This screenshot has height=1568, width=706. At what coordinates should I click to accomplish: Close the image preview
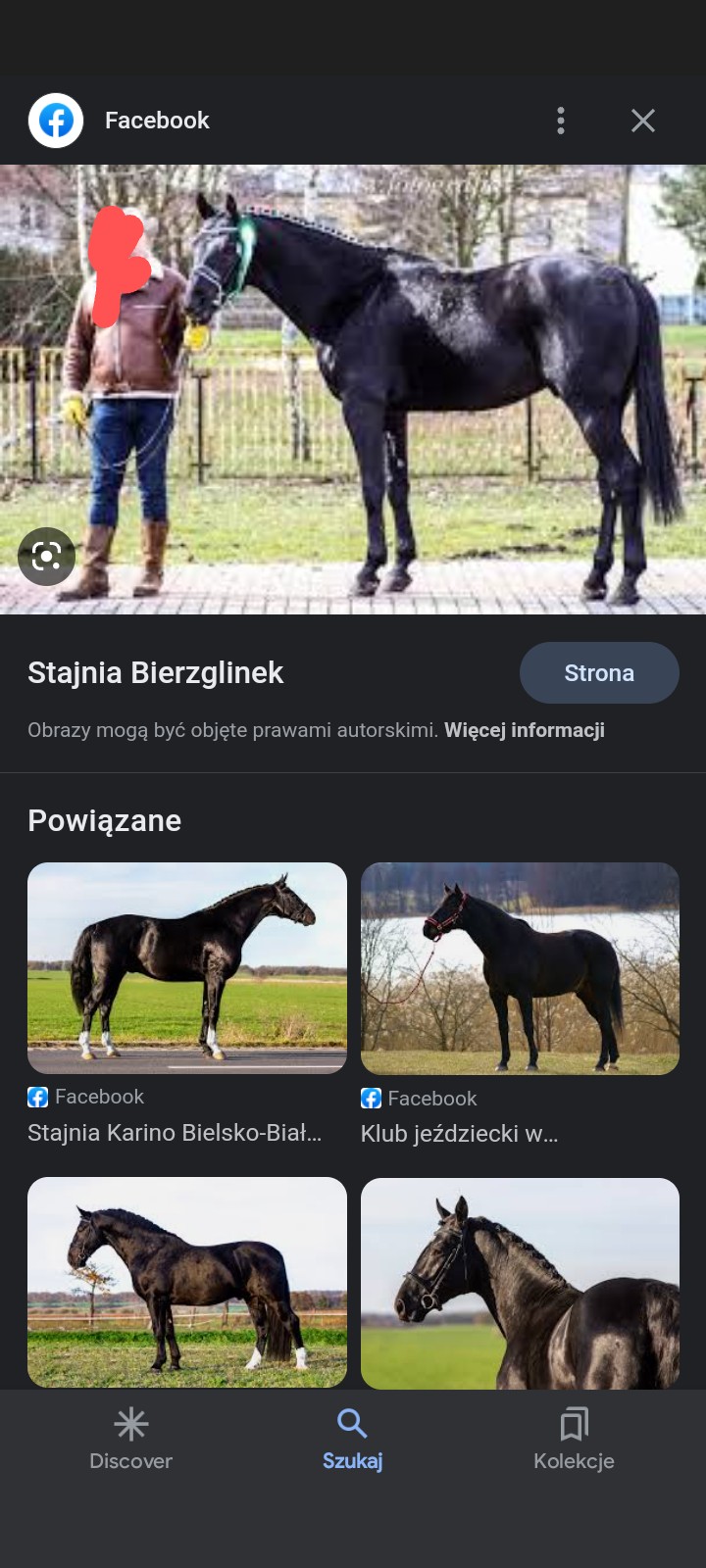[643, 121]
